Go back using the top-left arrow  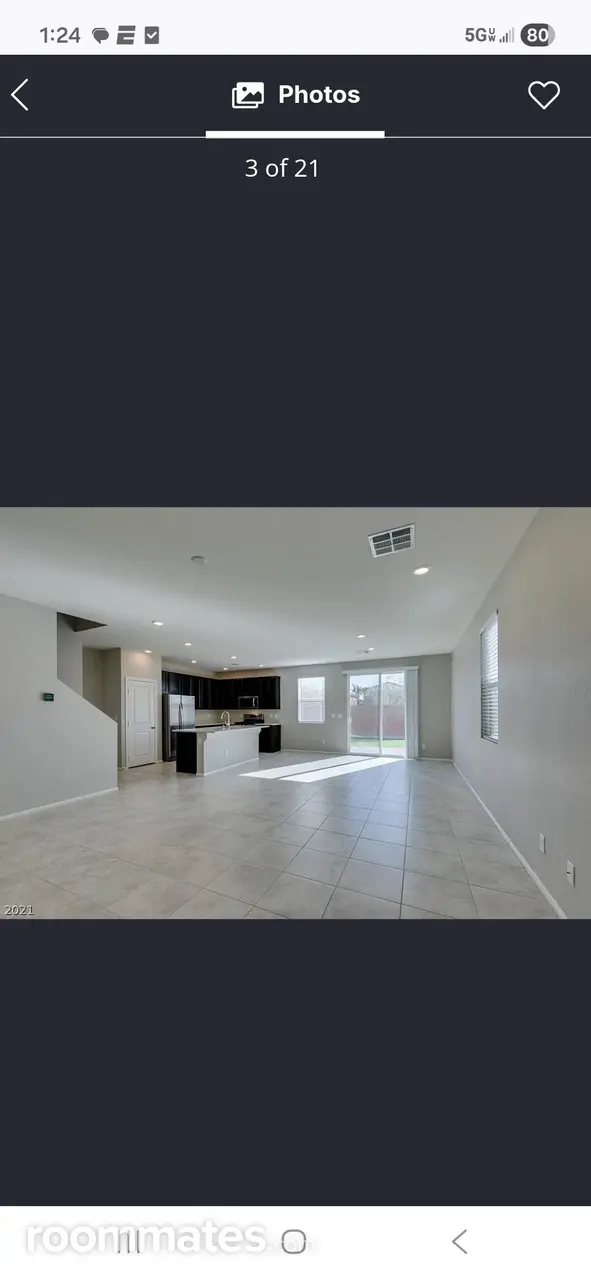(20, 95)
